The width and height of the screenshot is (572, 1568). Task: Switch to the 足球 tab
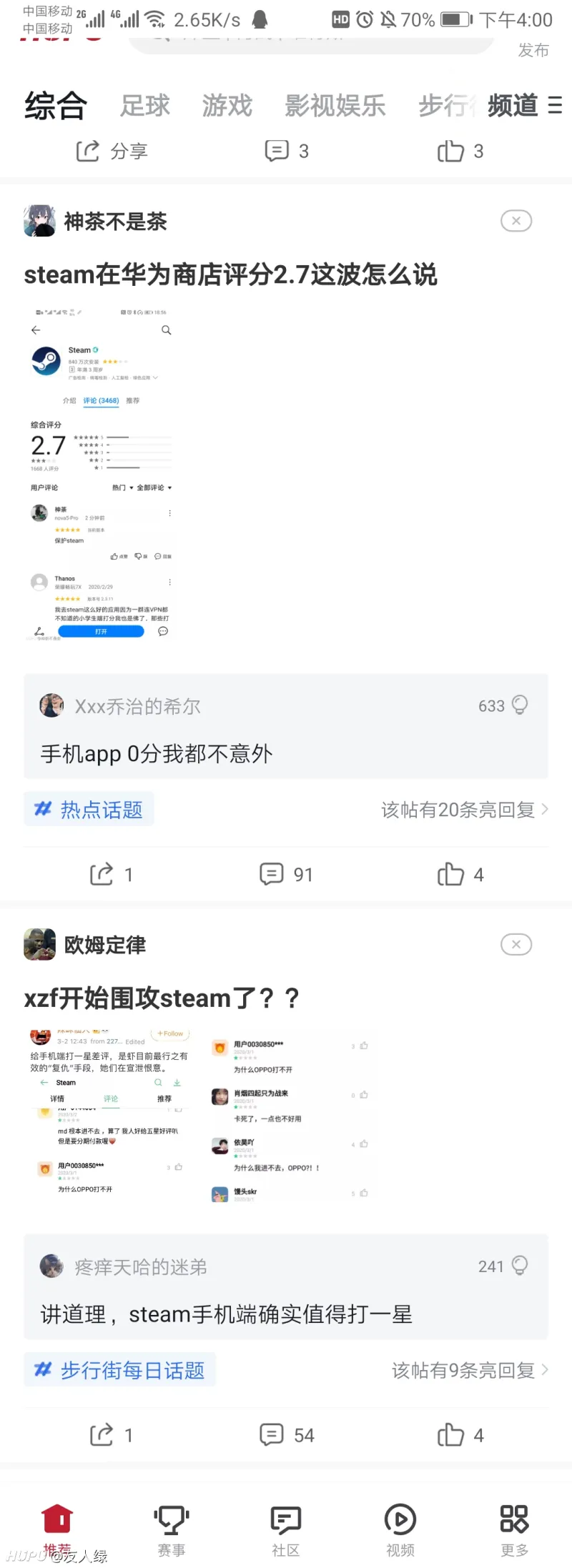pyautogui.click(x=144, y=106)
